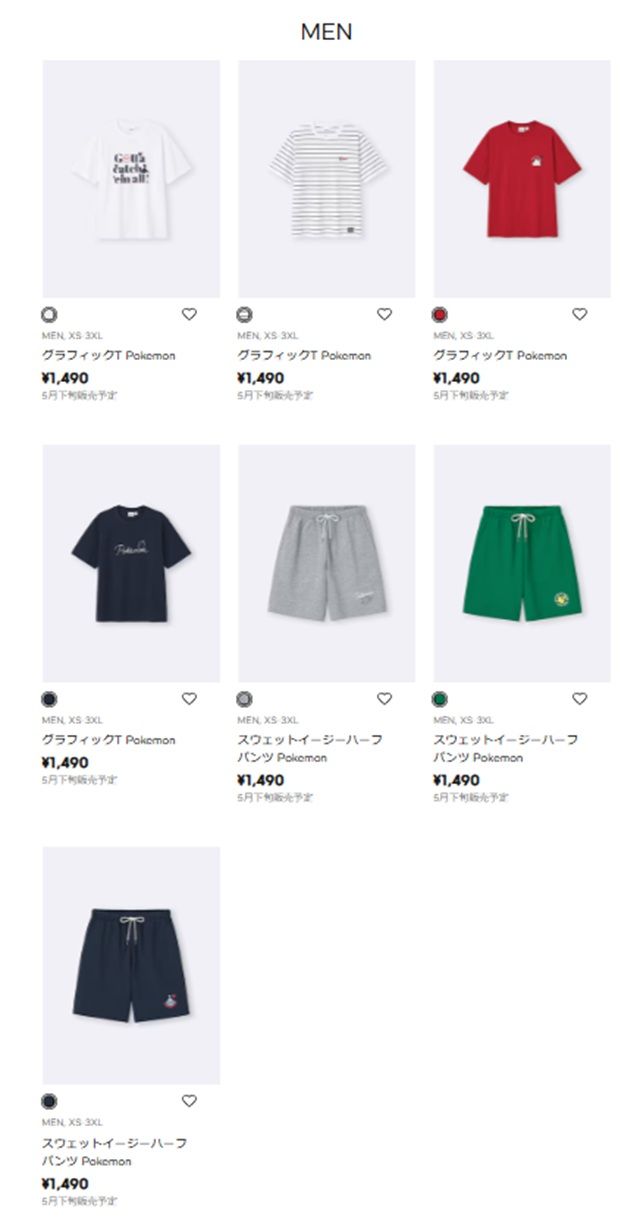The width and height of the screenshot is (640, 1227).
Task: Open the navy sweat half pants
Action: [x=131, y=965]
